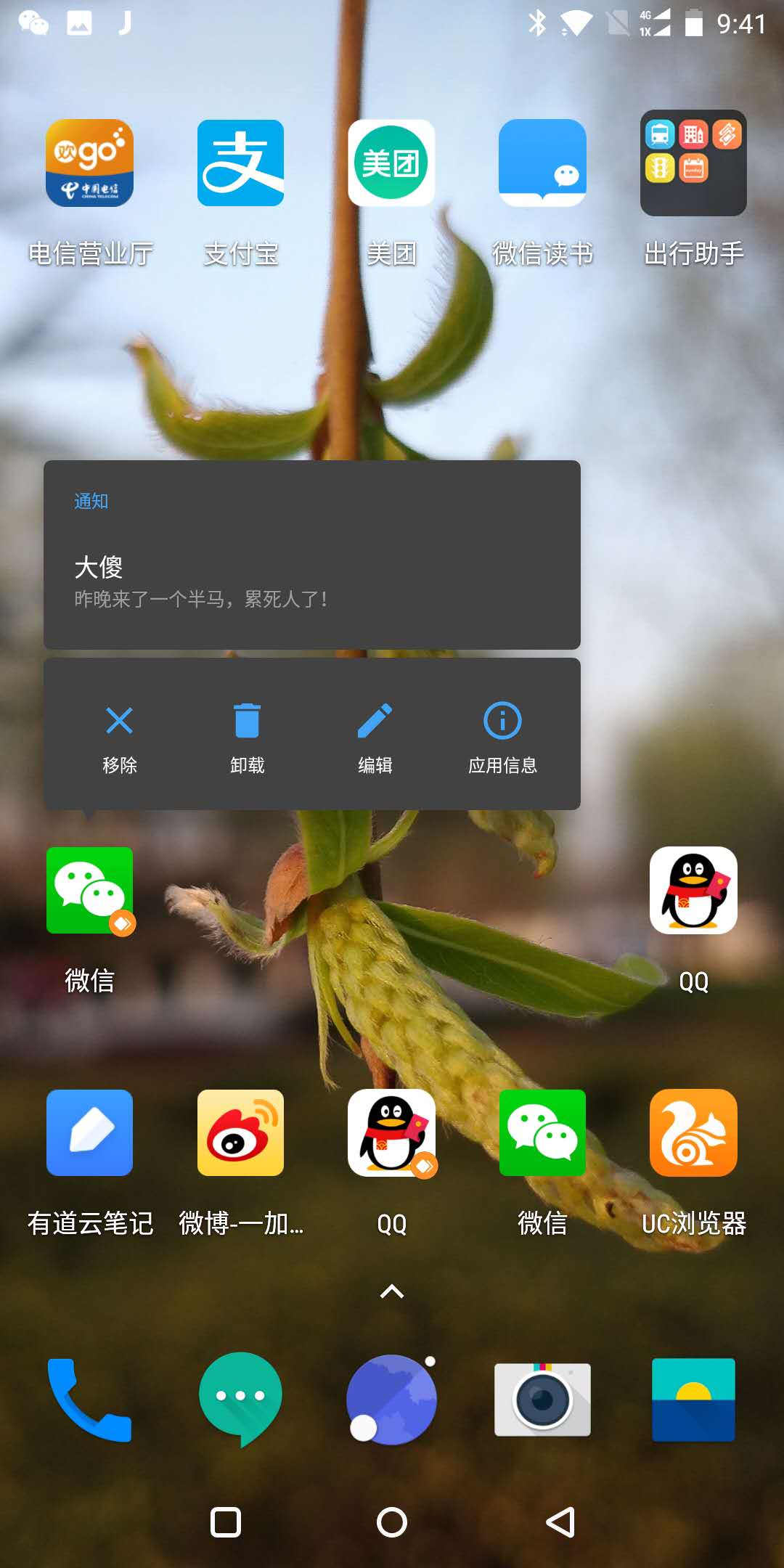This screenshot has width=784, height=1568.
Task: Tap 编辑 to edit the icon
Action: click(x=375, y=735)
